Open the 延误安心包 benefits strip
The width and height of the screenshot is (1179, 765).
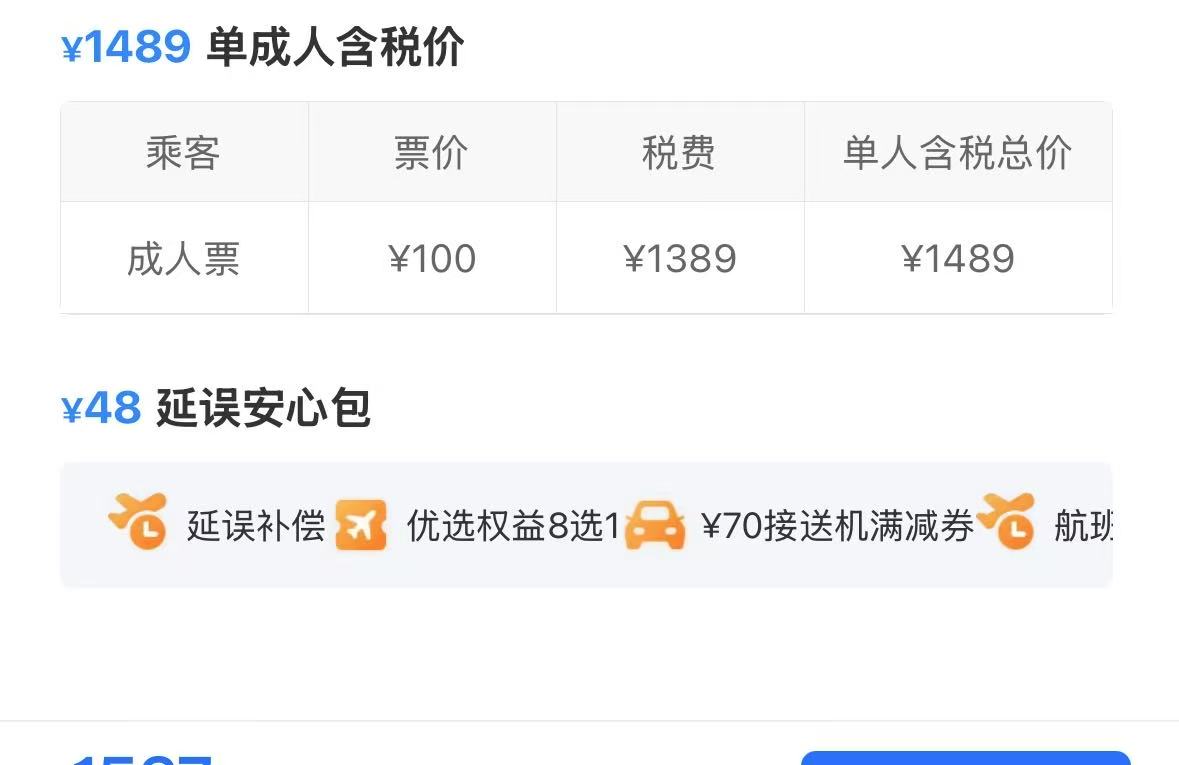click(x=586, y=525)
